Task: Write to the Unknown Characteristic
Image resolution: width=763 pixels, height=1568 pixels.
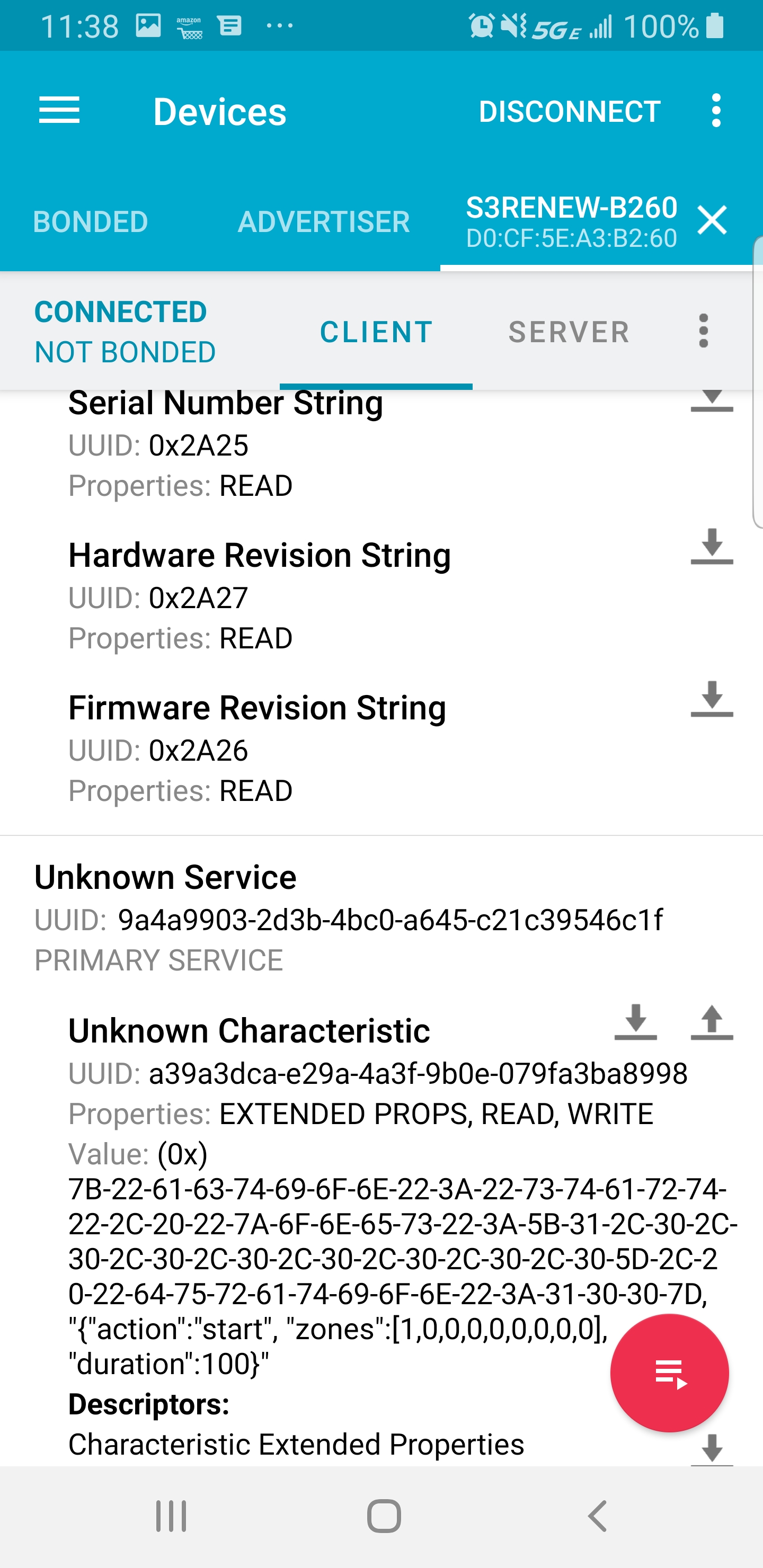Action: coord(711,1022)
